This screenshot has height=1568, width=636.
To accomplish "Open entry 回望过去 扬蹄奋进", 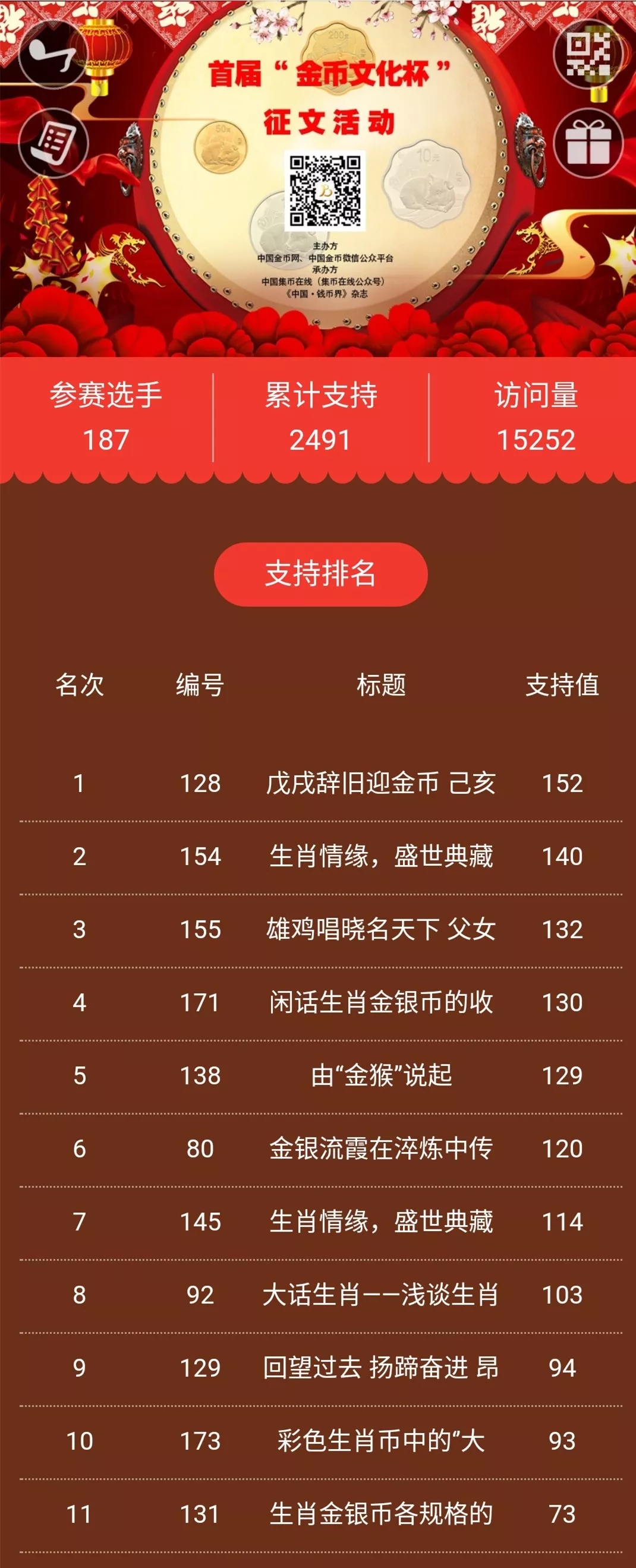I will coord(381,1368).
